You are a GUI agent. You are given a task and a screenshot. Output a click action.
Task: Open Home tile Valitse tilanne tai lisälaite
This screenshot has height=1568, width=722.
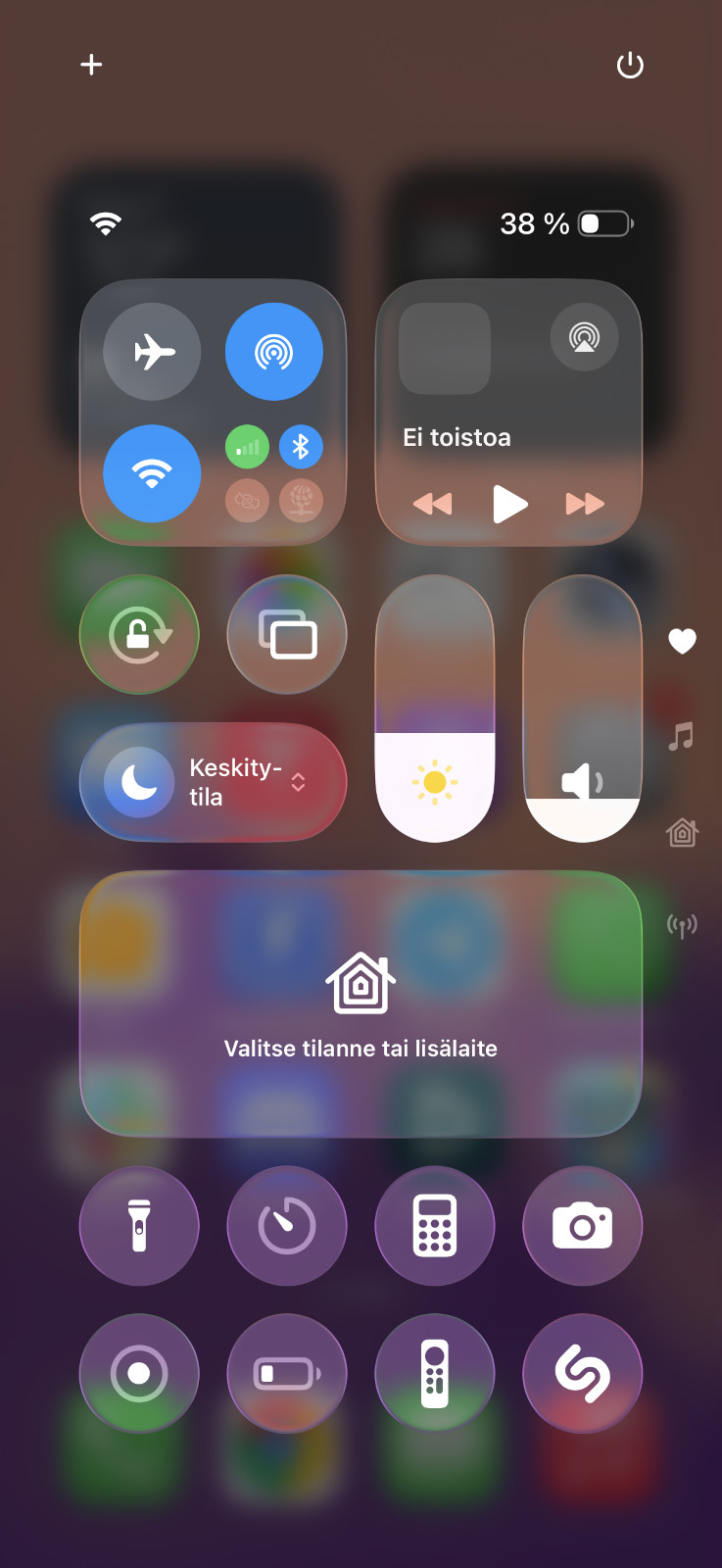click(x=361, y=1004)
